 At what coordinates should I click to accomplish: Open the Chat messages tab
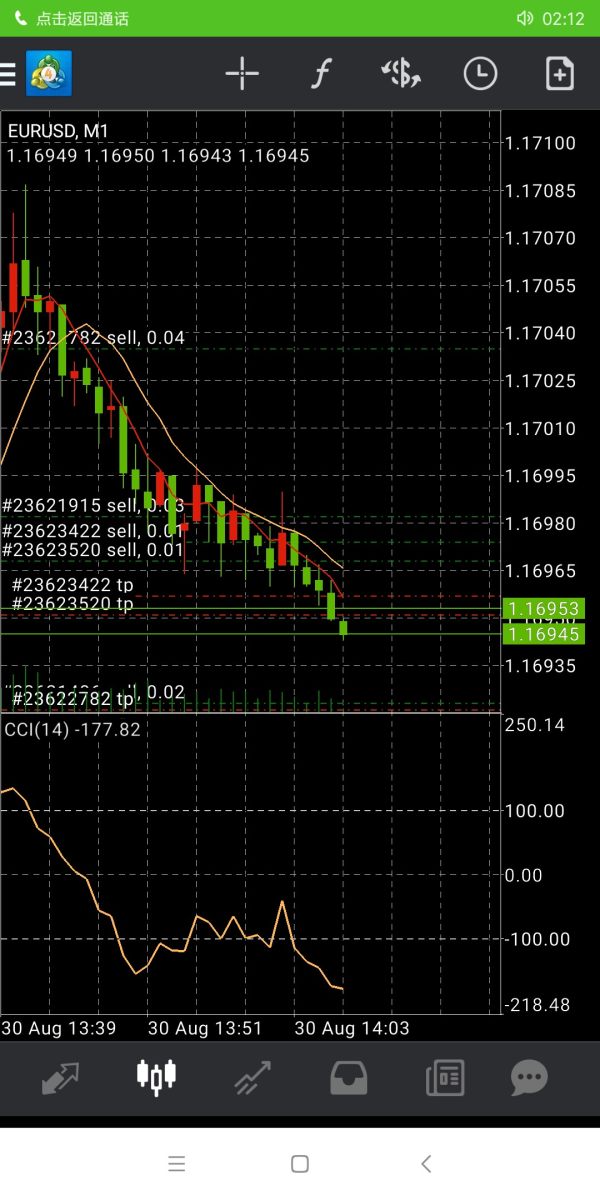coord(529,1077)
